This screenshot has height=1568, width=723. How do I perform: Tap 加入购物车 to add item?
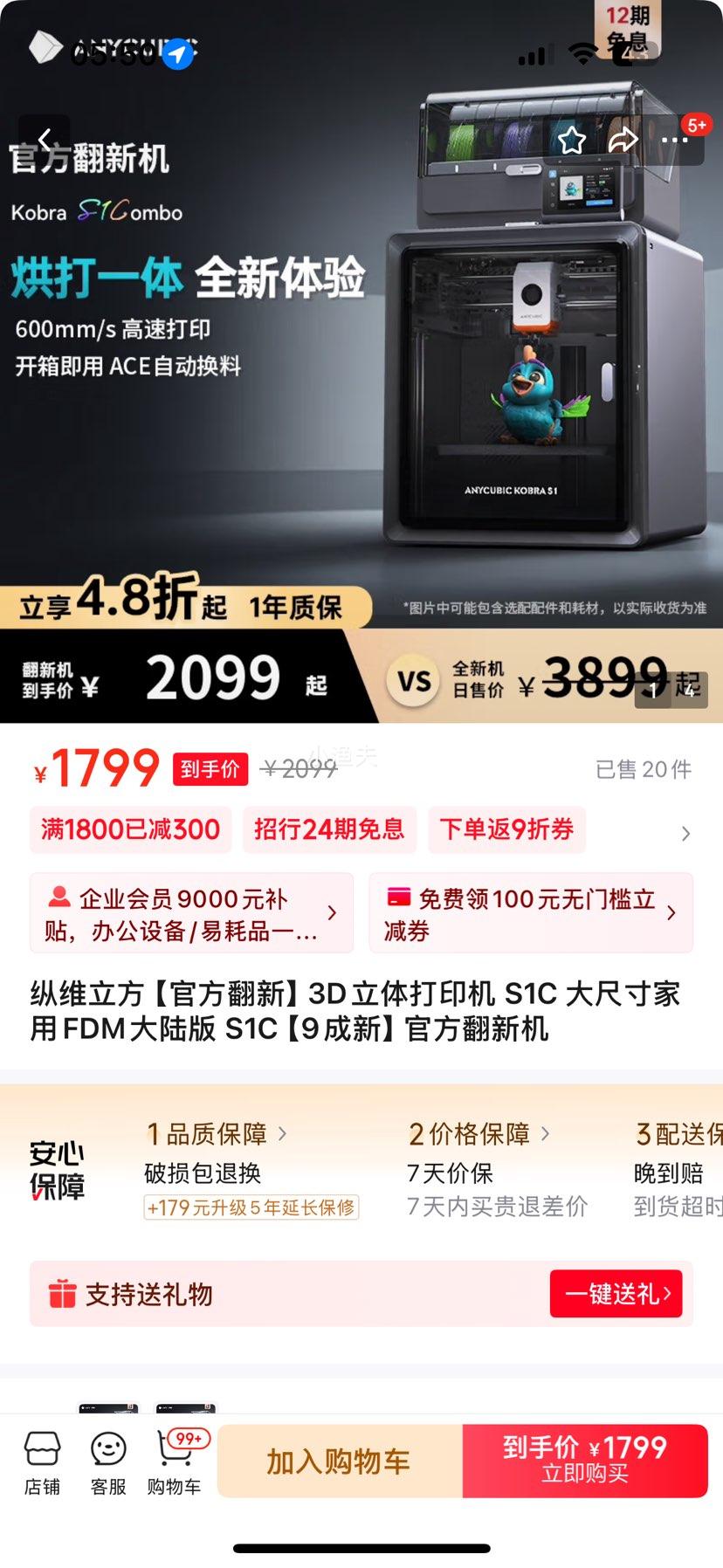[339, 1461]
